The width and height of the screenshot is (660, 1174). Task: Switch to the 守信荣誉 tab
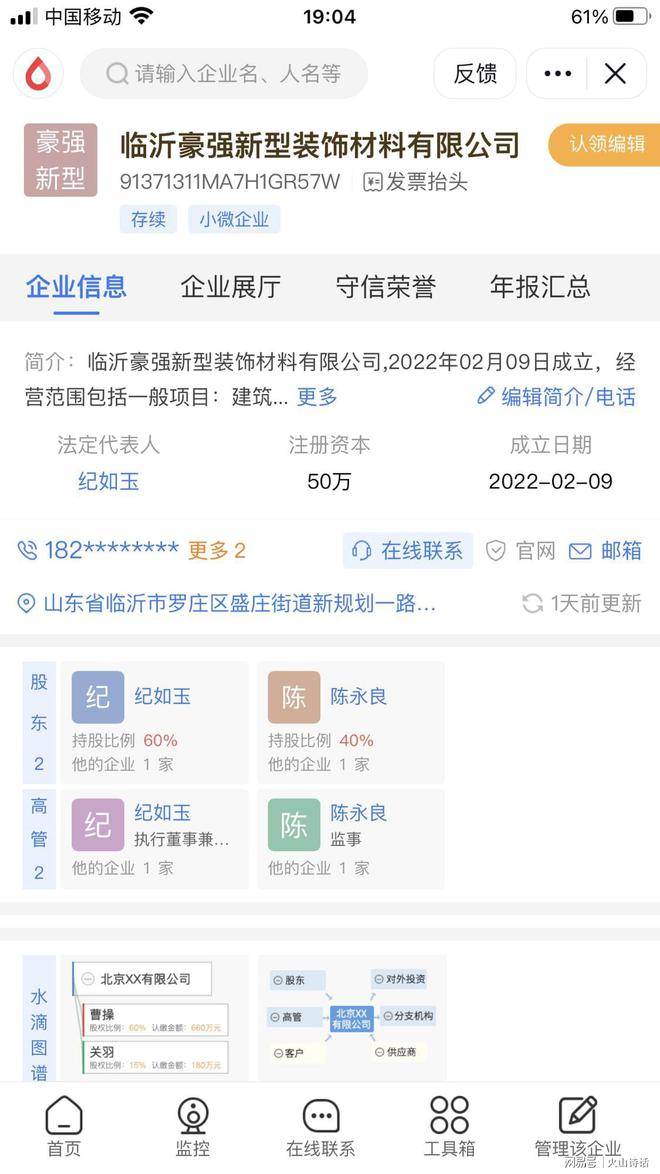point(386,287)
